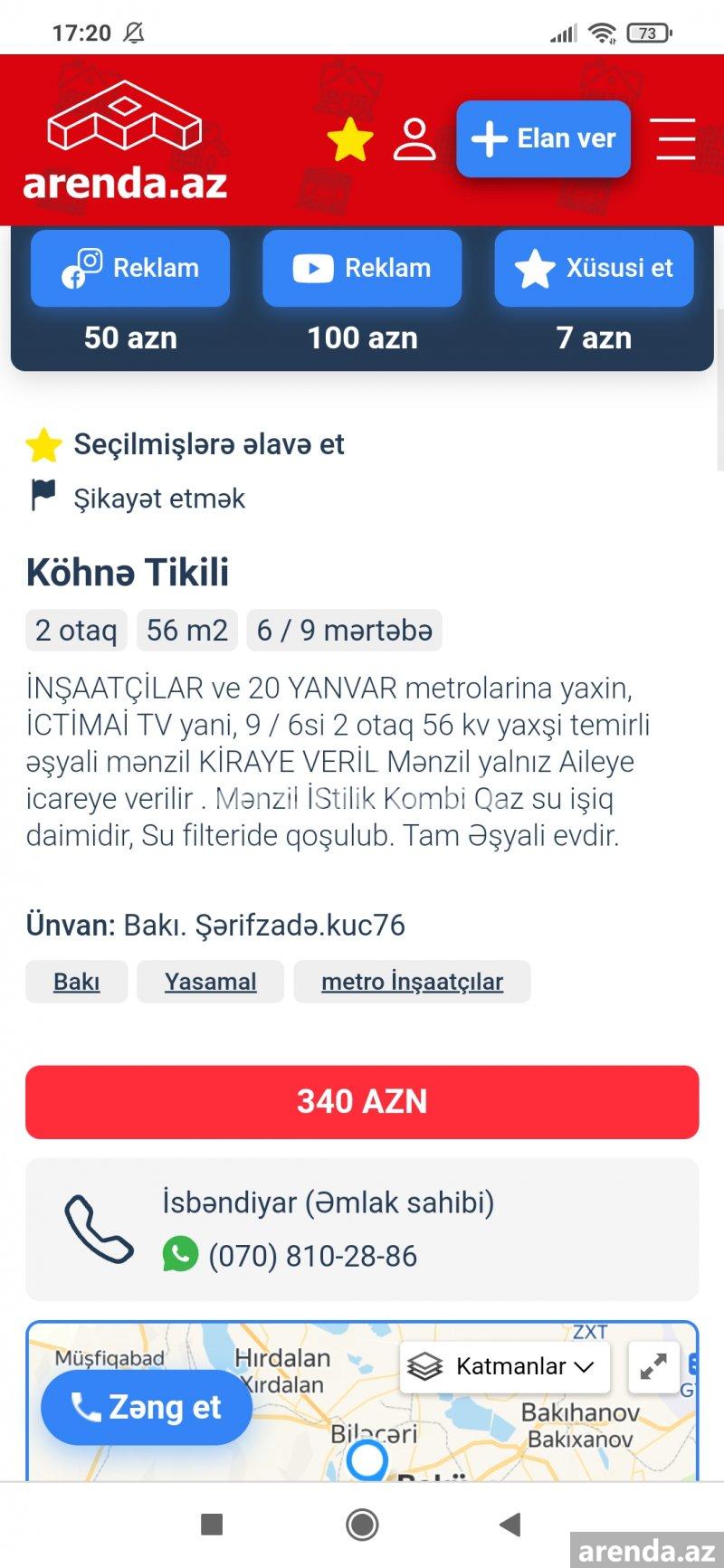Tap the phone number (070) 810-28-86
724x1568 pixels.
312,1256
